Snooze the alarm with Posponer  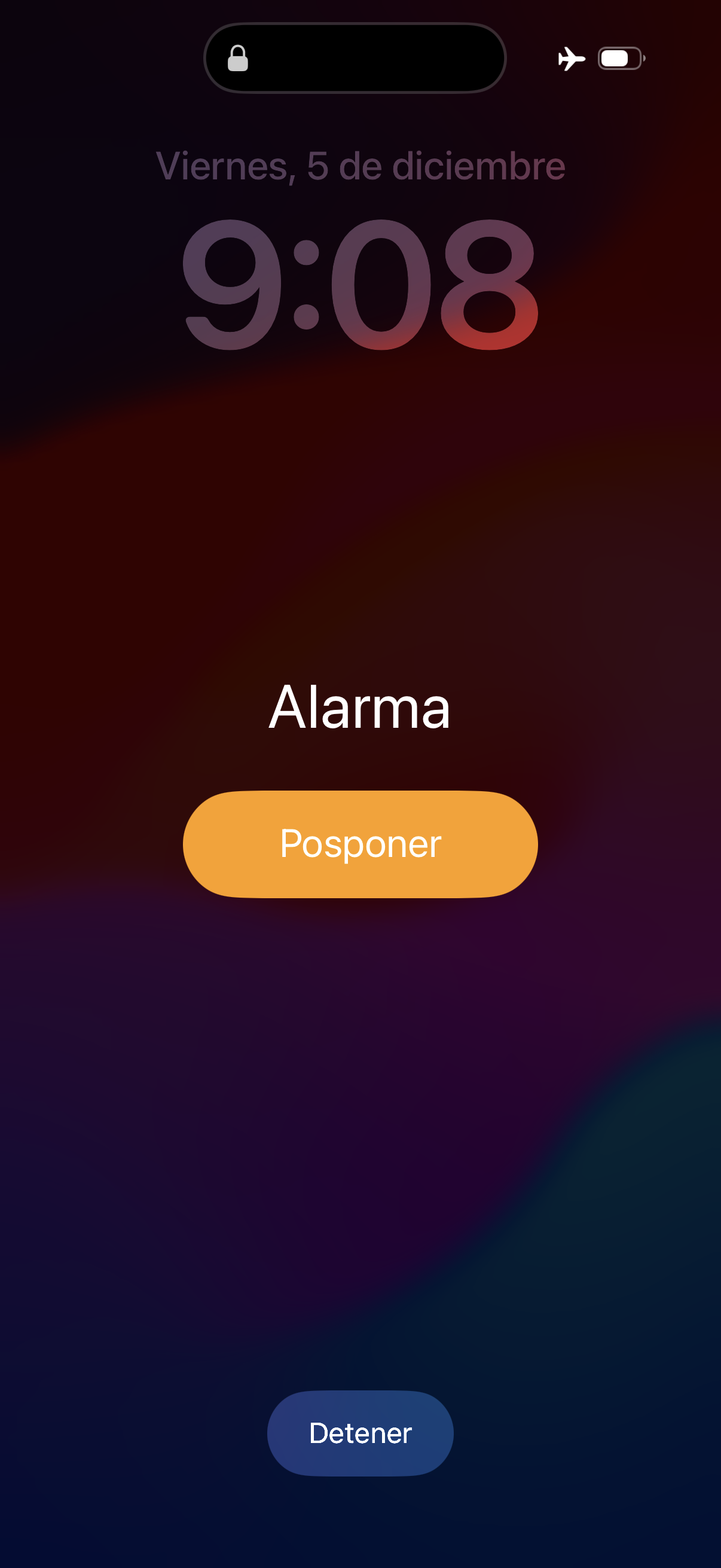click(x=360, y=844)
